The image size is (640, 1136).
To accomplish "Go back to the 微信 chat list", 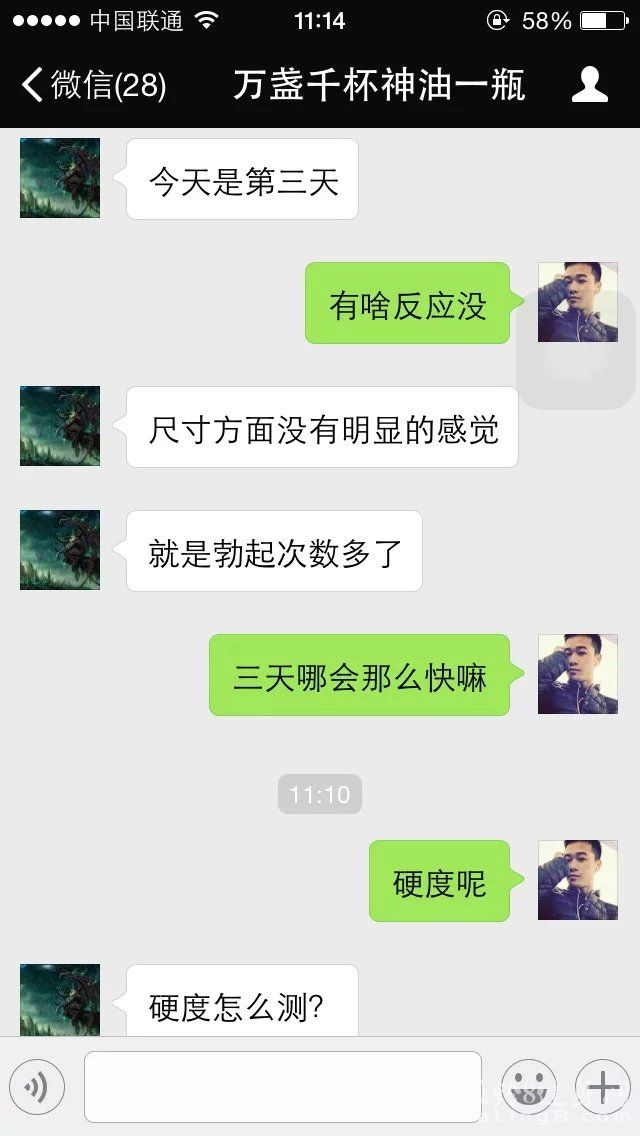I will click(x=92, y=85).
